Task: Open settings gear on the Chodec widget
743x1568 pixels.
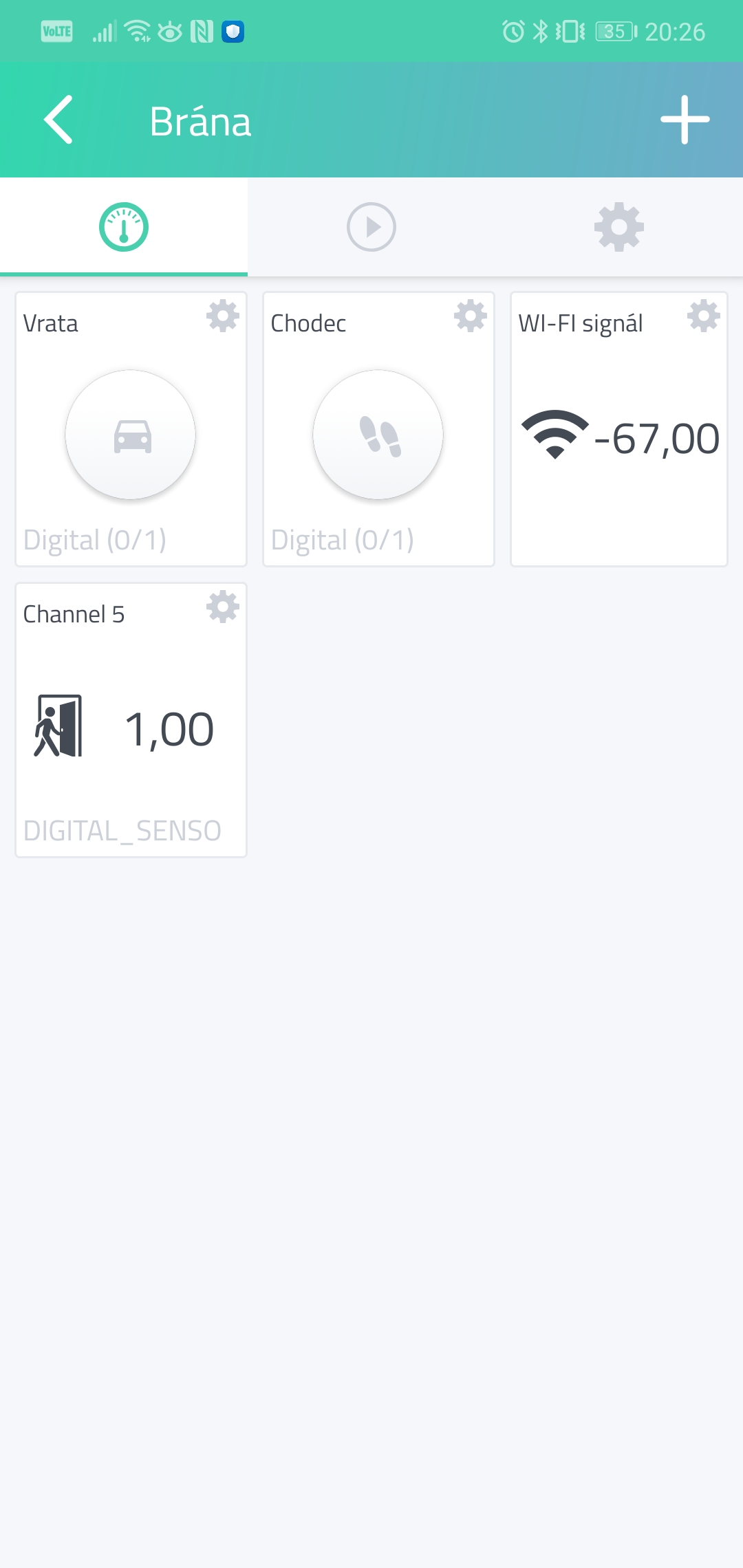Action: tap(470, 316)
